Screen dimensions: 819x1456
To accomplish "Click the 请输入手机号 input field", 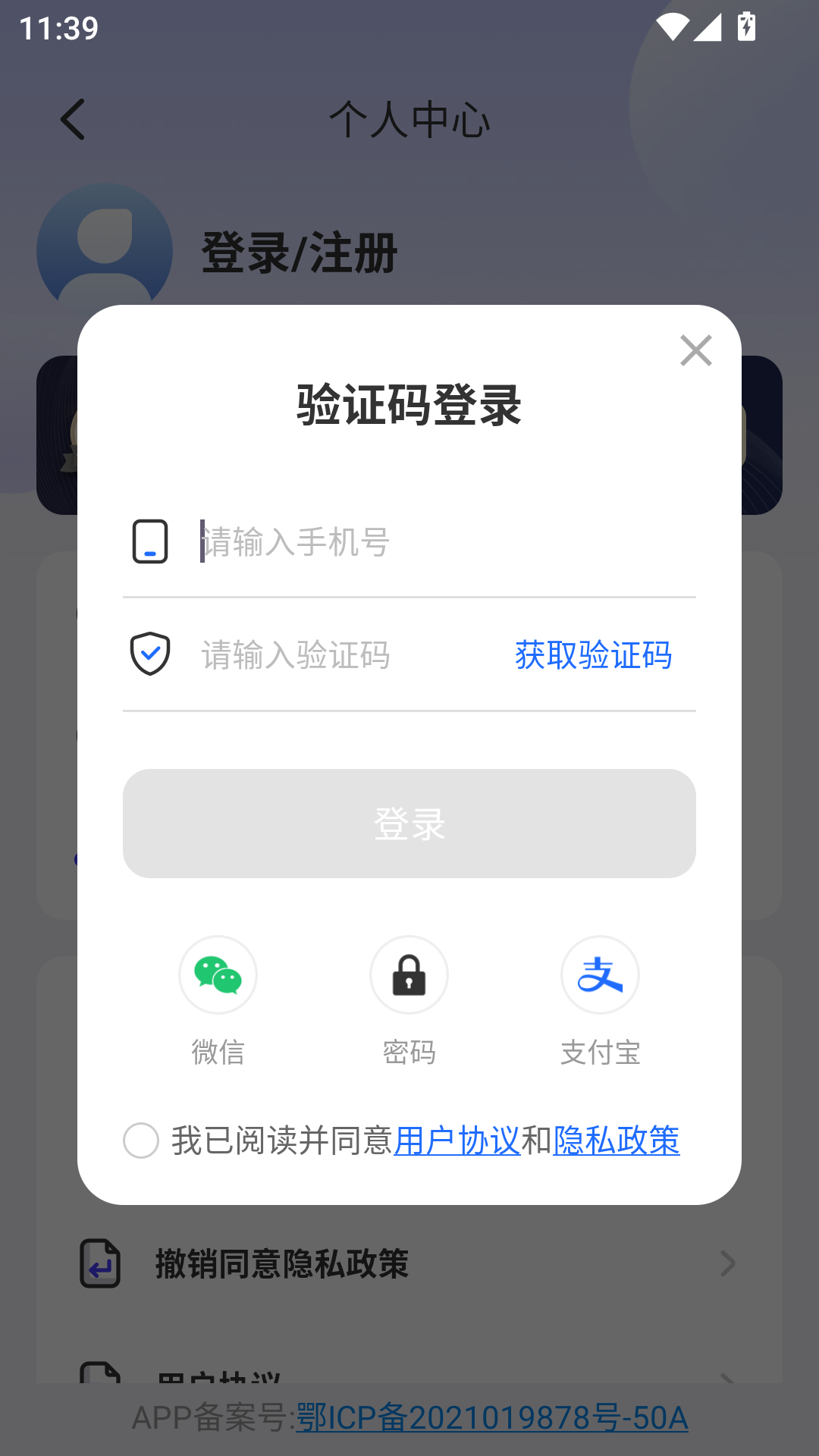I will coord(379,541).
